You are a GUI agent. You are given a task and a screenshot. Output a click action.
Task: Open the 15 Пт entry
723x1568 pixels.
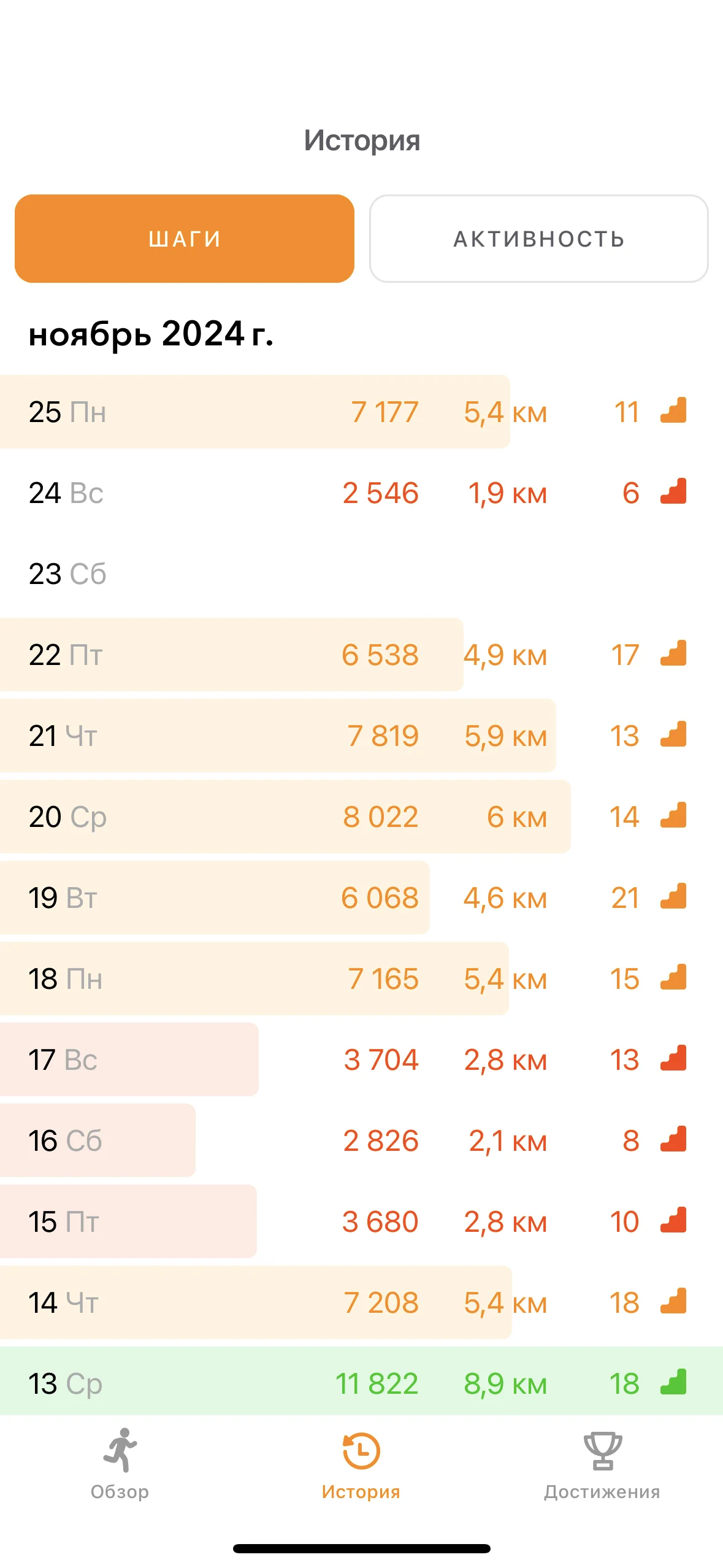coord(361,1221)
